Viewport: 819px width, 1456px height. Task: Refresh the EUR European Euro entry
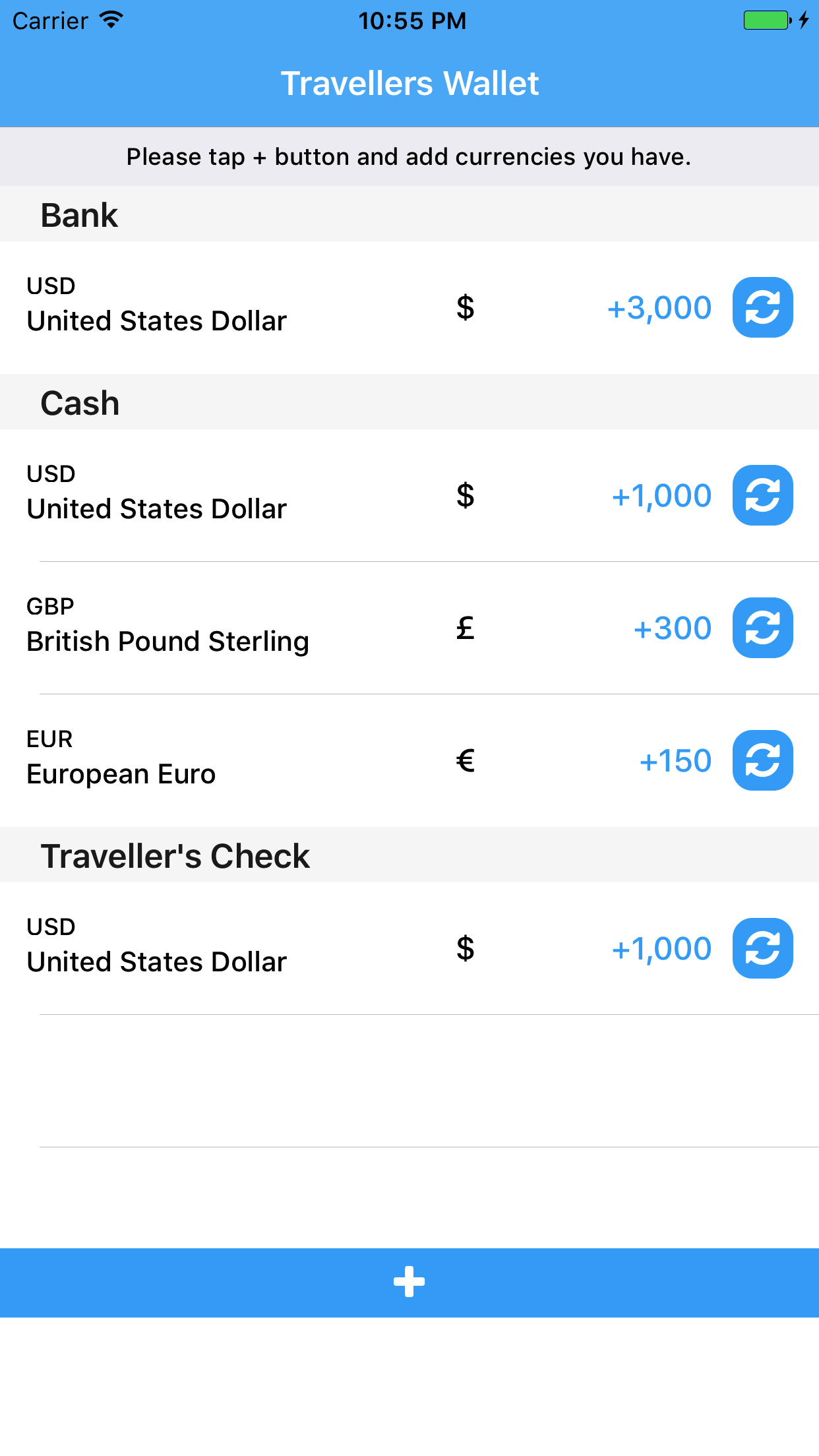pyautogui.click(x=762, y=760)
